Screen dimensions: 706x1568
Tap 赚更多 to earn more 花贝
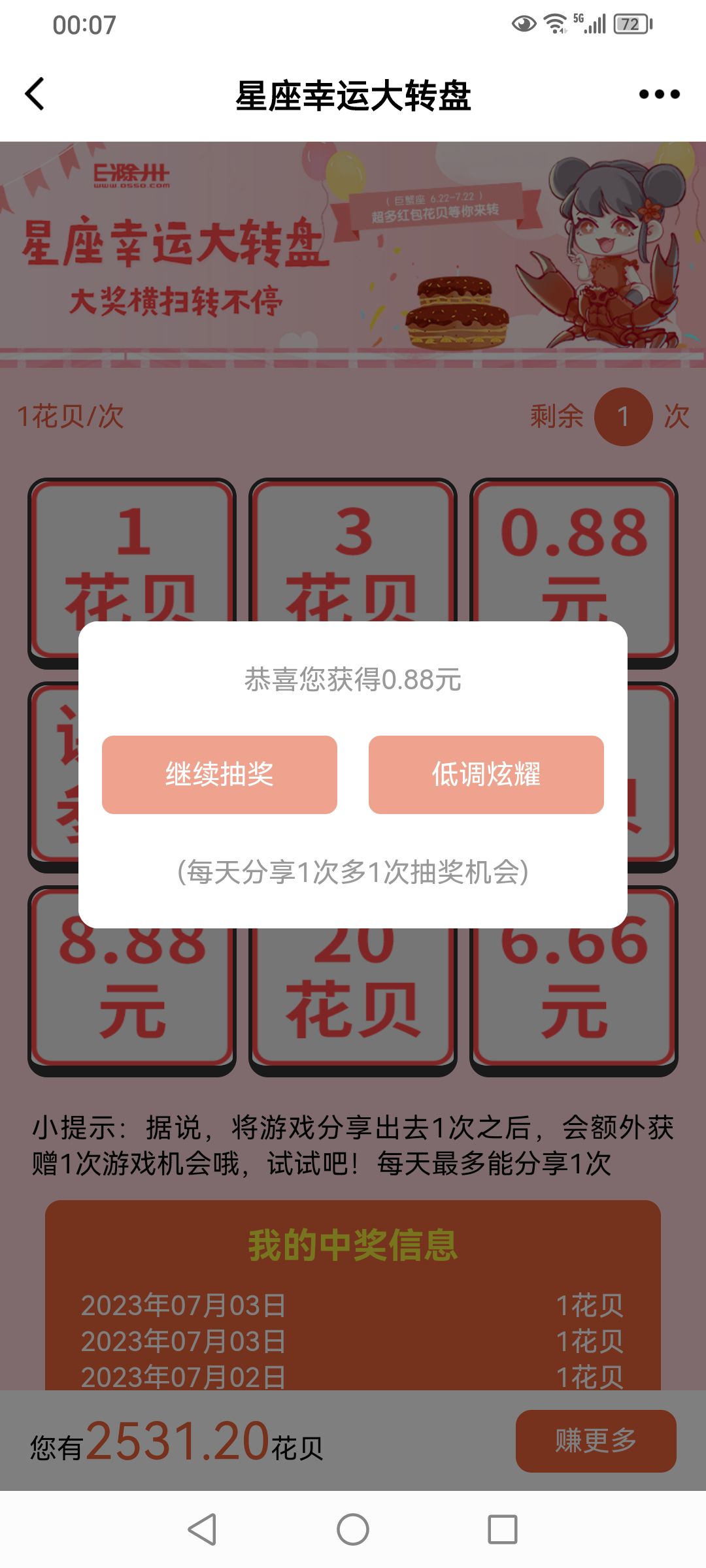point(596,1441)
